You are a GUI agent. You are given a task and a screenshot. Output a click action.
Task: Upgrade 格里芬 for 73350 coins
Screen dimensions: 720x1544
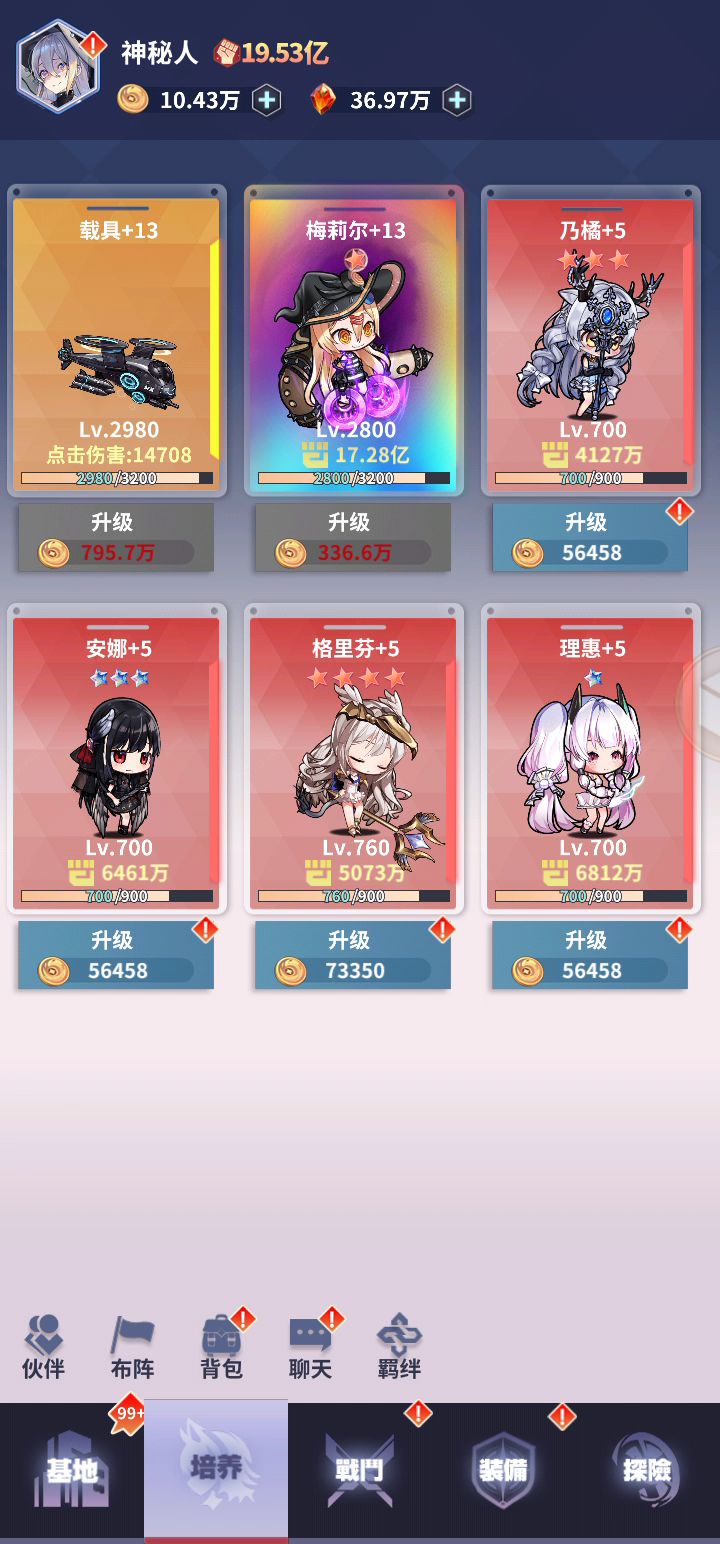pos(353,956)
